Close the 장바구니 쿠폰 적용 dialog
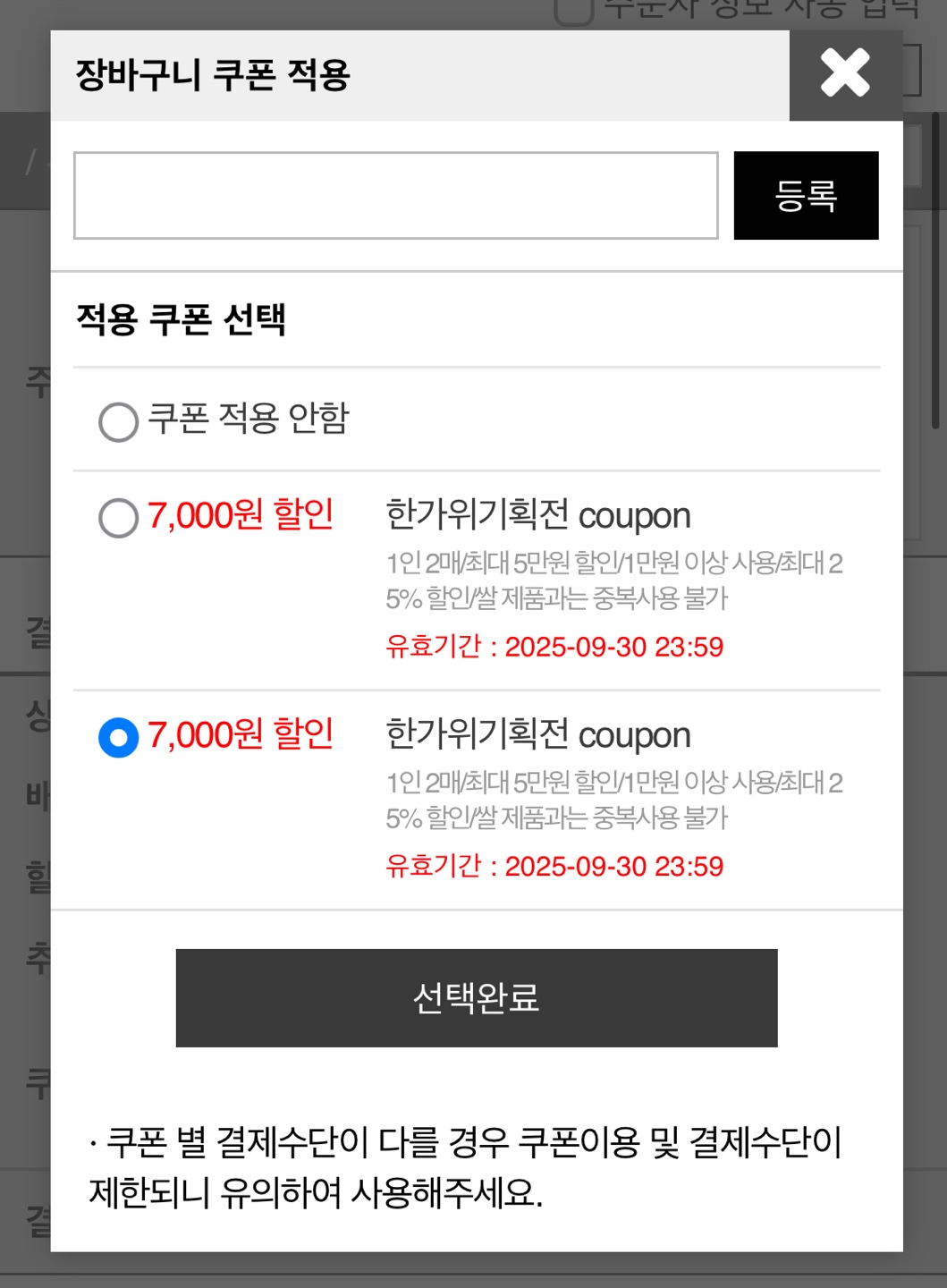The width and height of the screenshot is (947, 1288). [845, 73]
